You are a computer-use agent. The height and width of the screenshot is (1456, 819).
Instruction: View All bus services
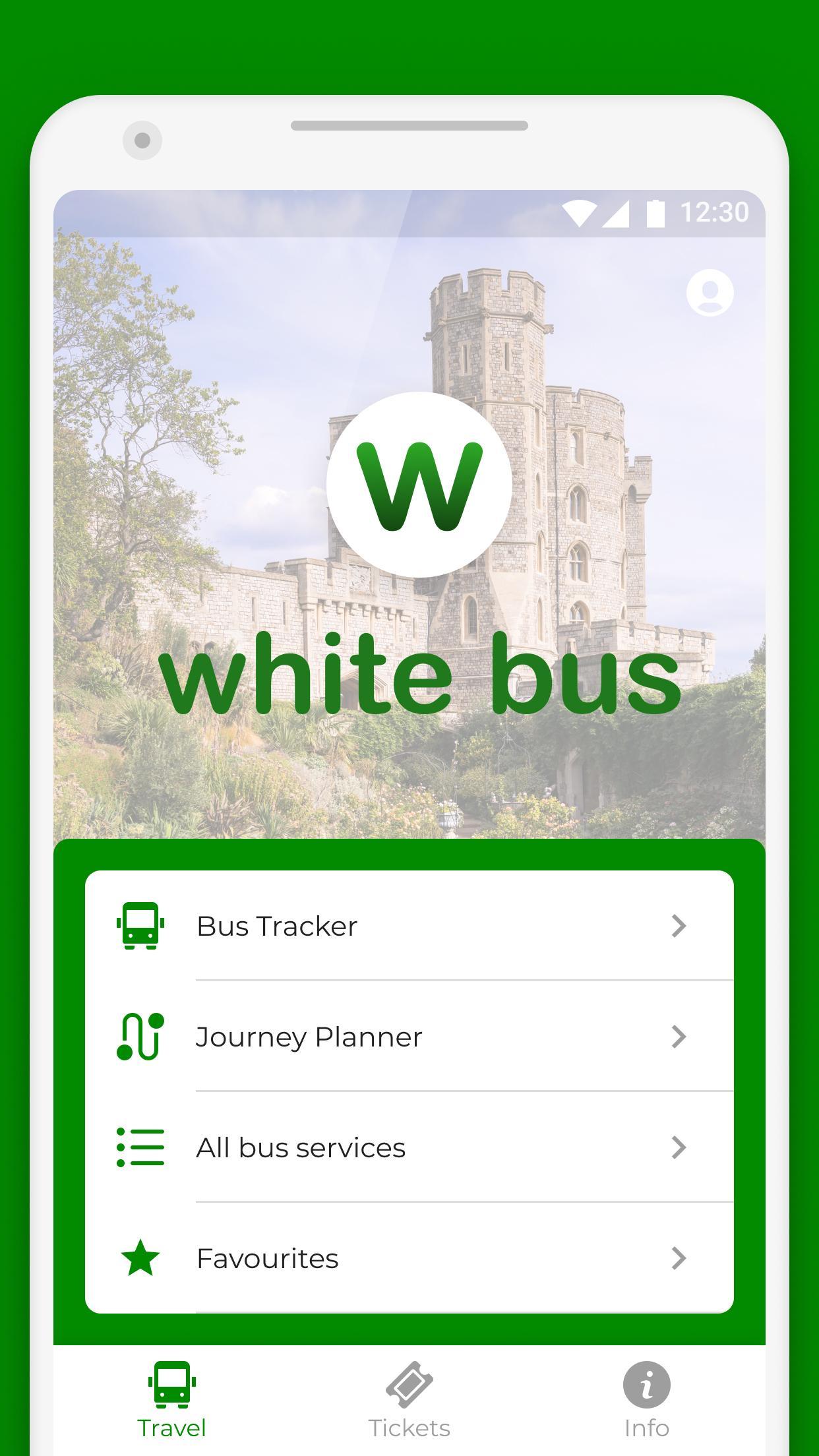(x=409, y=1147)
